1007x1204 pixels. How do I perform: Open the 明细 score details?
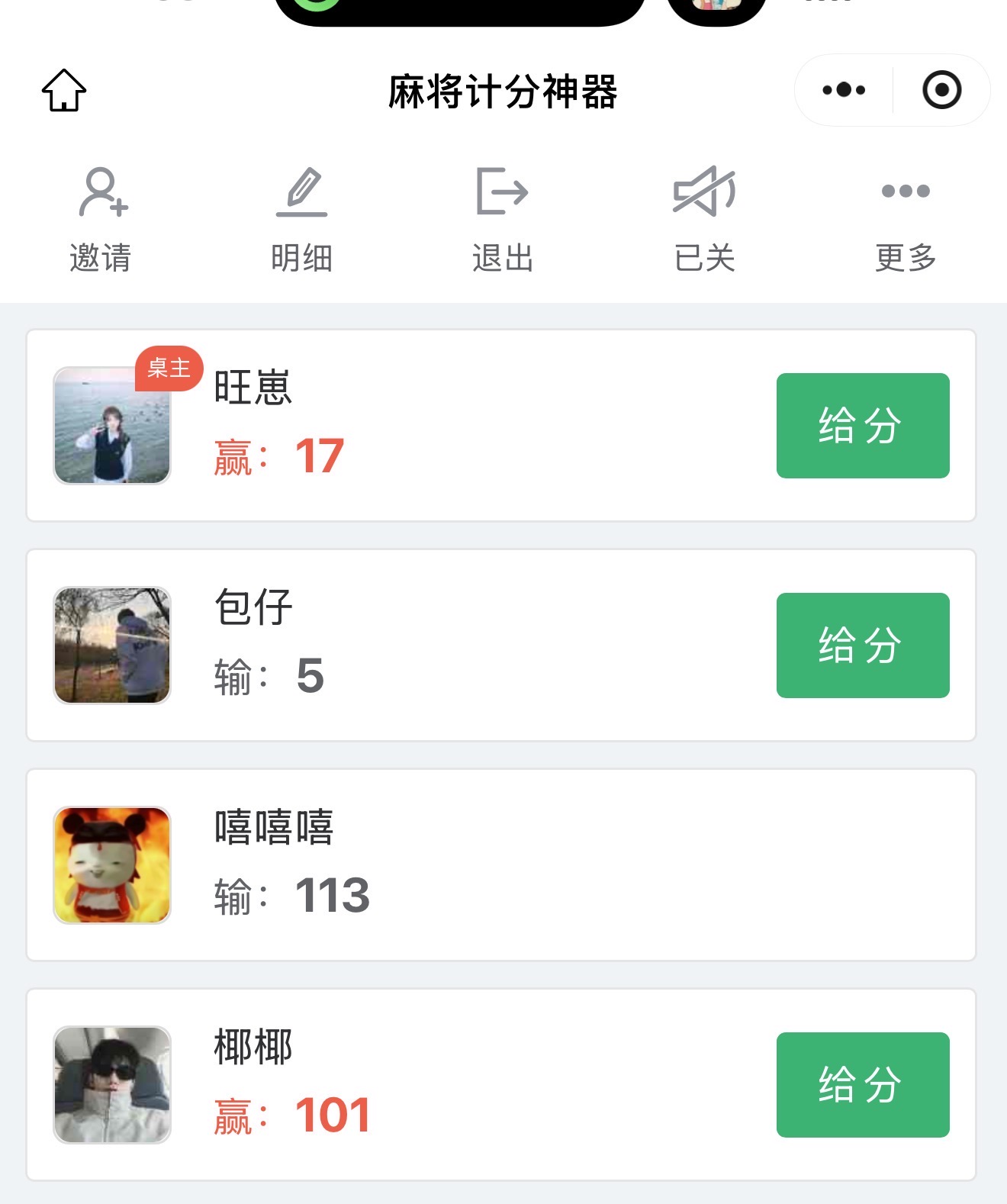301,217
